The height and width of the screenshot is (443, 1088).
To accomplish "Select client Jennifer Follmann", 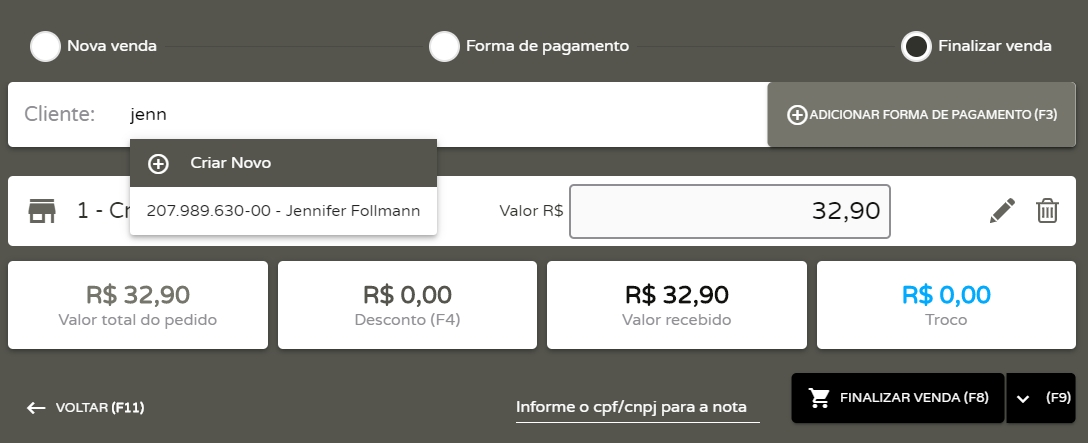I will point(283,211).
